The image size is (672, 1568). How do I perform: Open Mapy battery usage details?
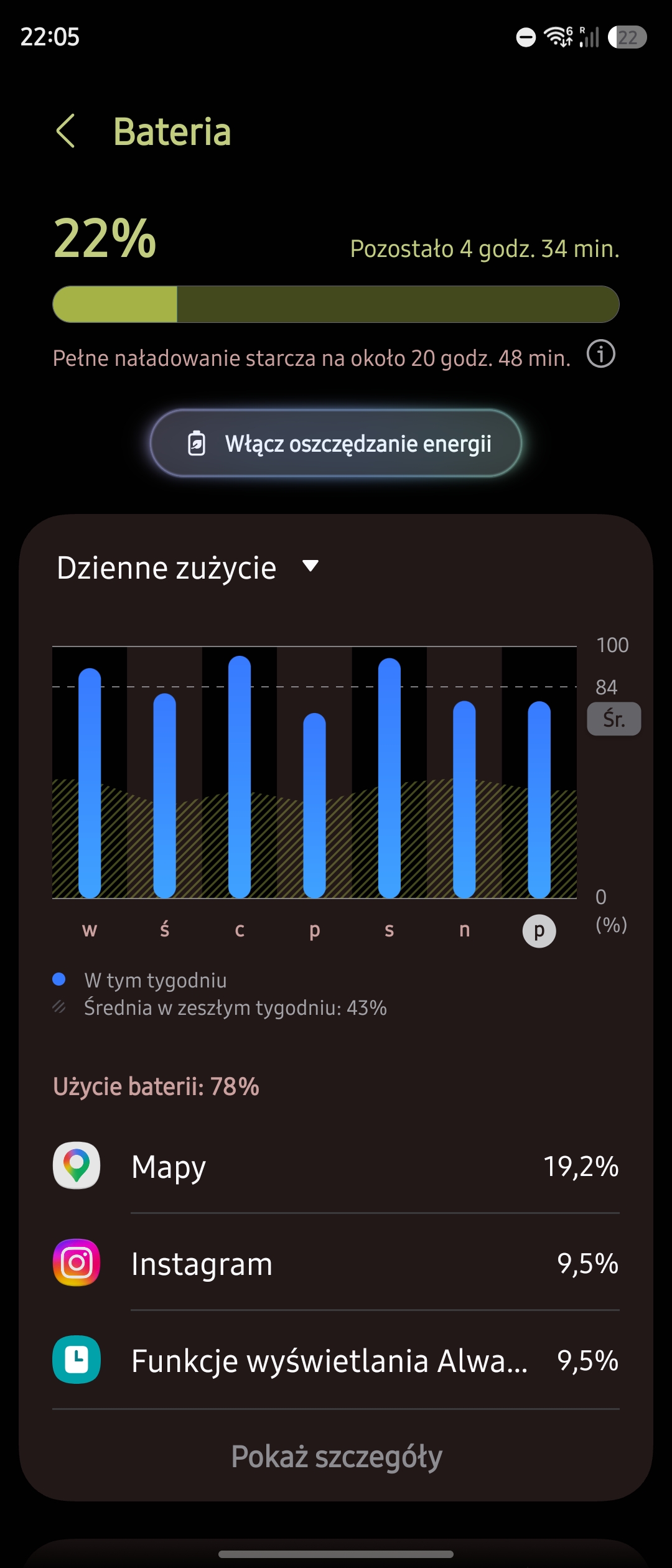pyautogui.click(x=336, y=1166)
